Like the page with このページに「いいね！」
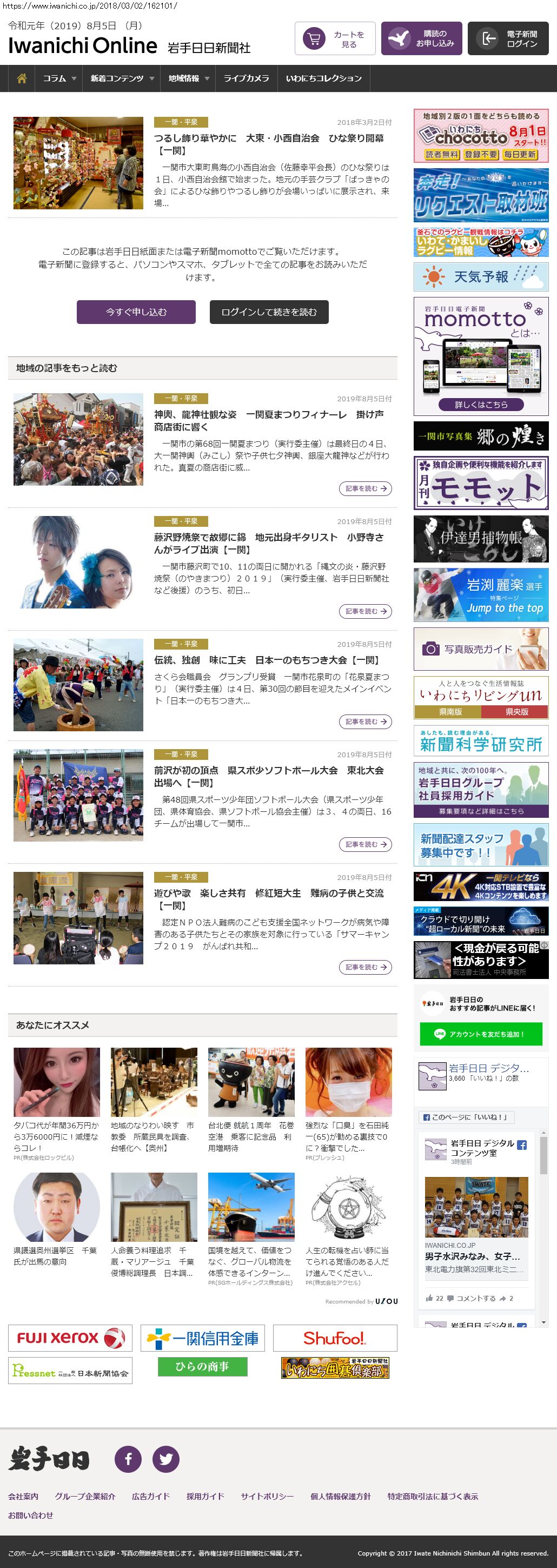The width and height of the screenshot is (557, 1568). click(466, 1117)
